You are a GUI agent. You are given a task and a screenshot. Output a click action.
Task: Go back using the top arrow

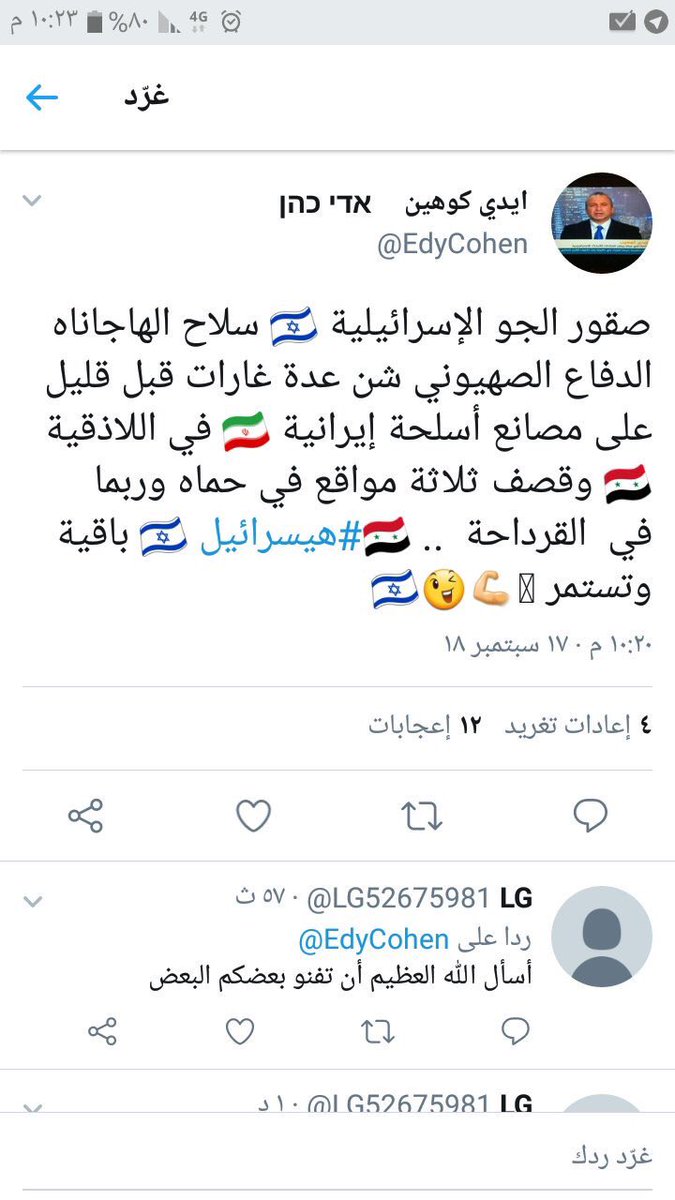click(x=42, y=97)
